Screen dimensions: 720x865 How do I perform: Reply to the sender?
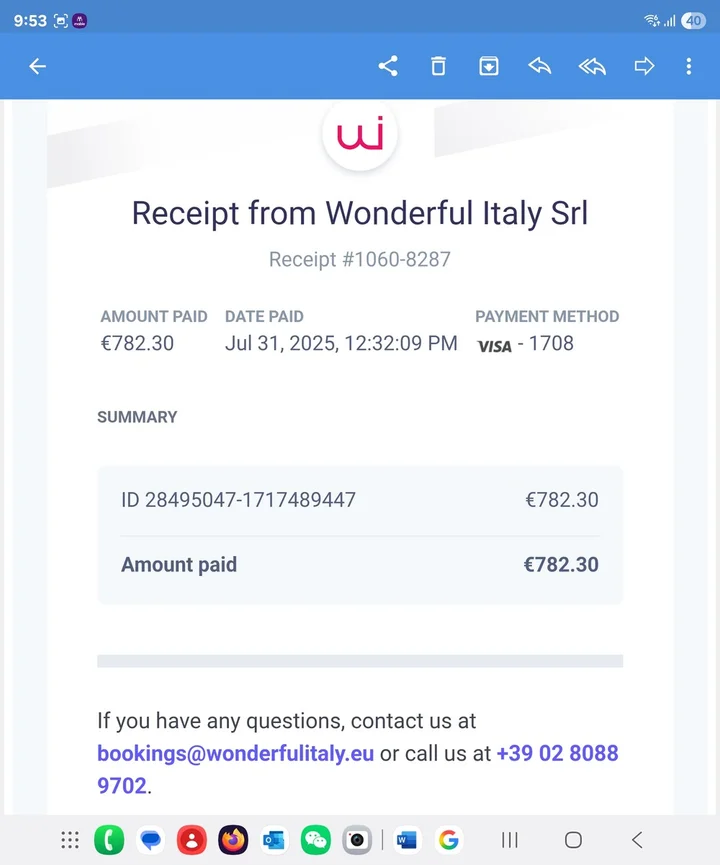pyautogui.click(x=540, y=67)
